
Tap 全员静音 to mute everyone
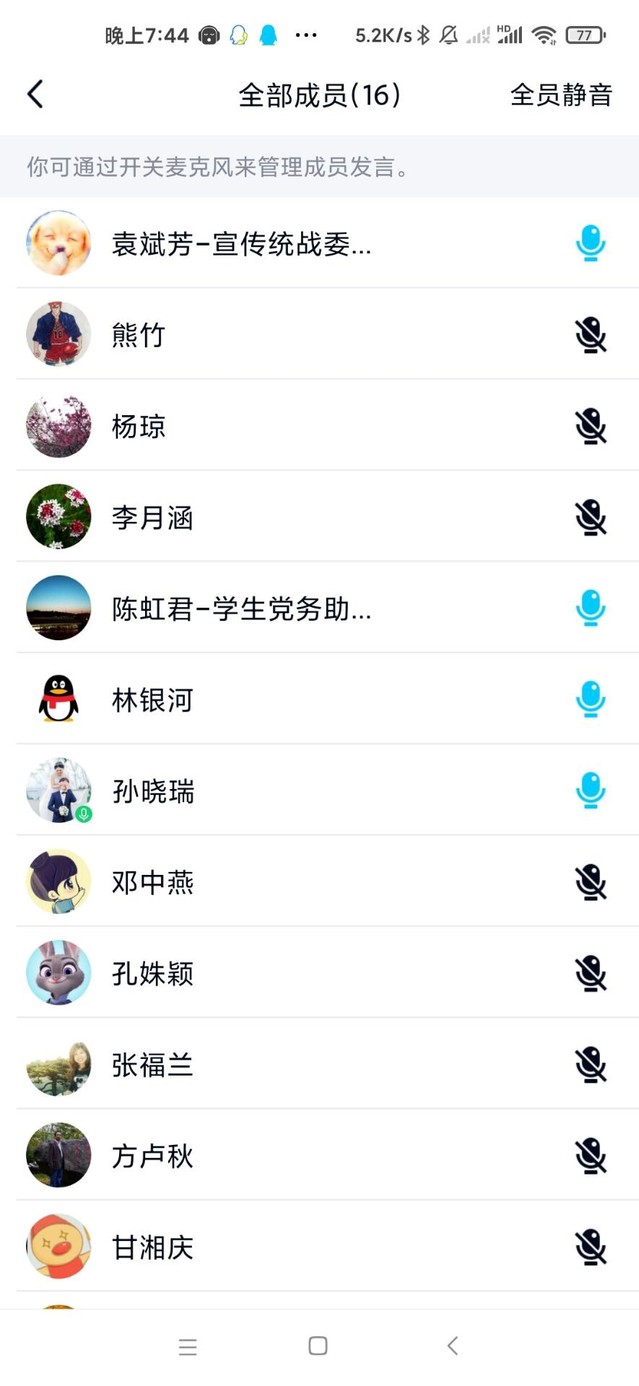[560, 95]
